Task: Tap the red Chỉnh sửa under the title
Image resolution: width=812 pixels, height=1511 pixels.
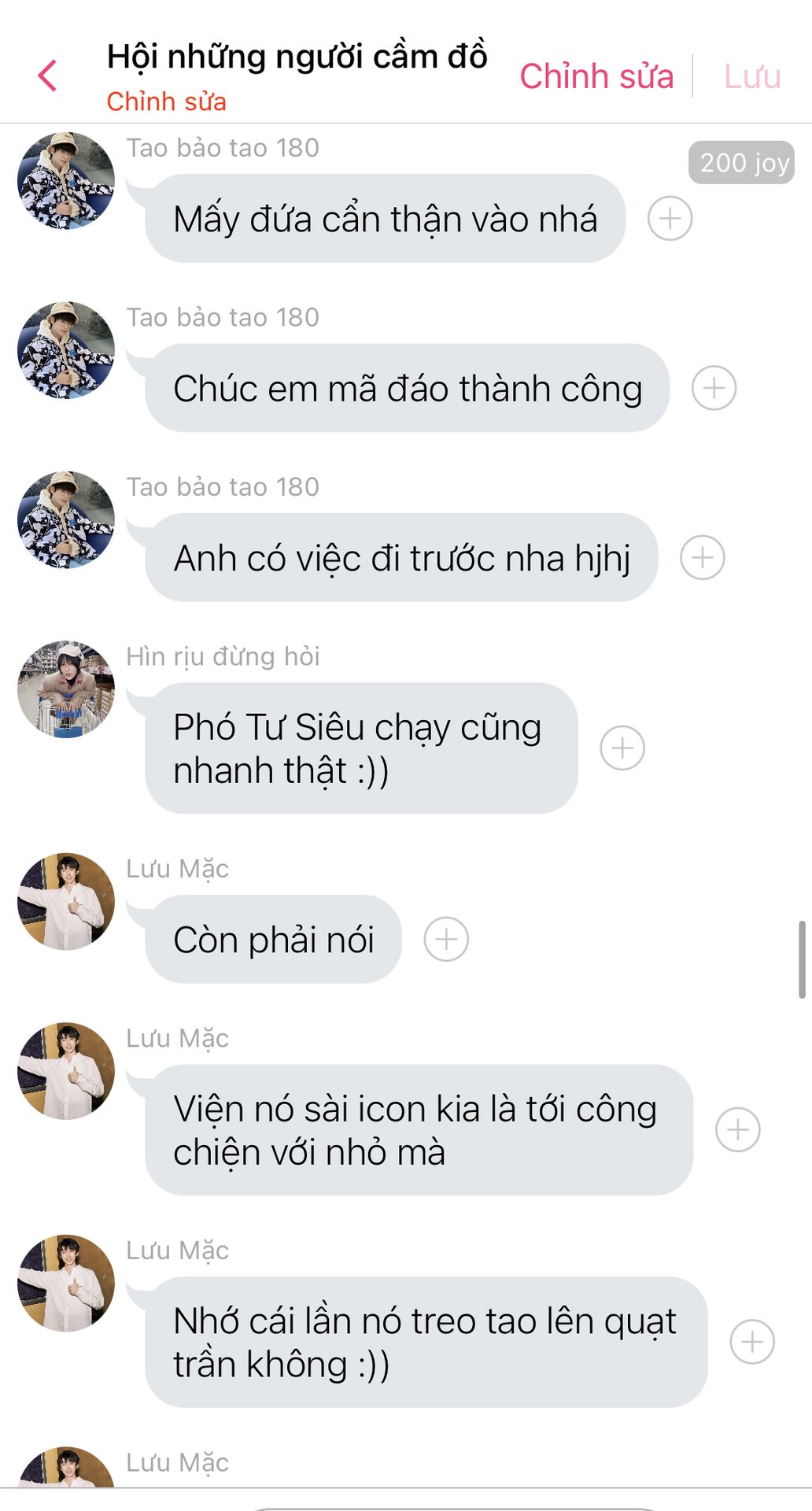Action: pyautogui.click(x=166, y=102)
